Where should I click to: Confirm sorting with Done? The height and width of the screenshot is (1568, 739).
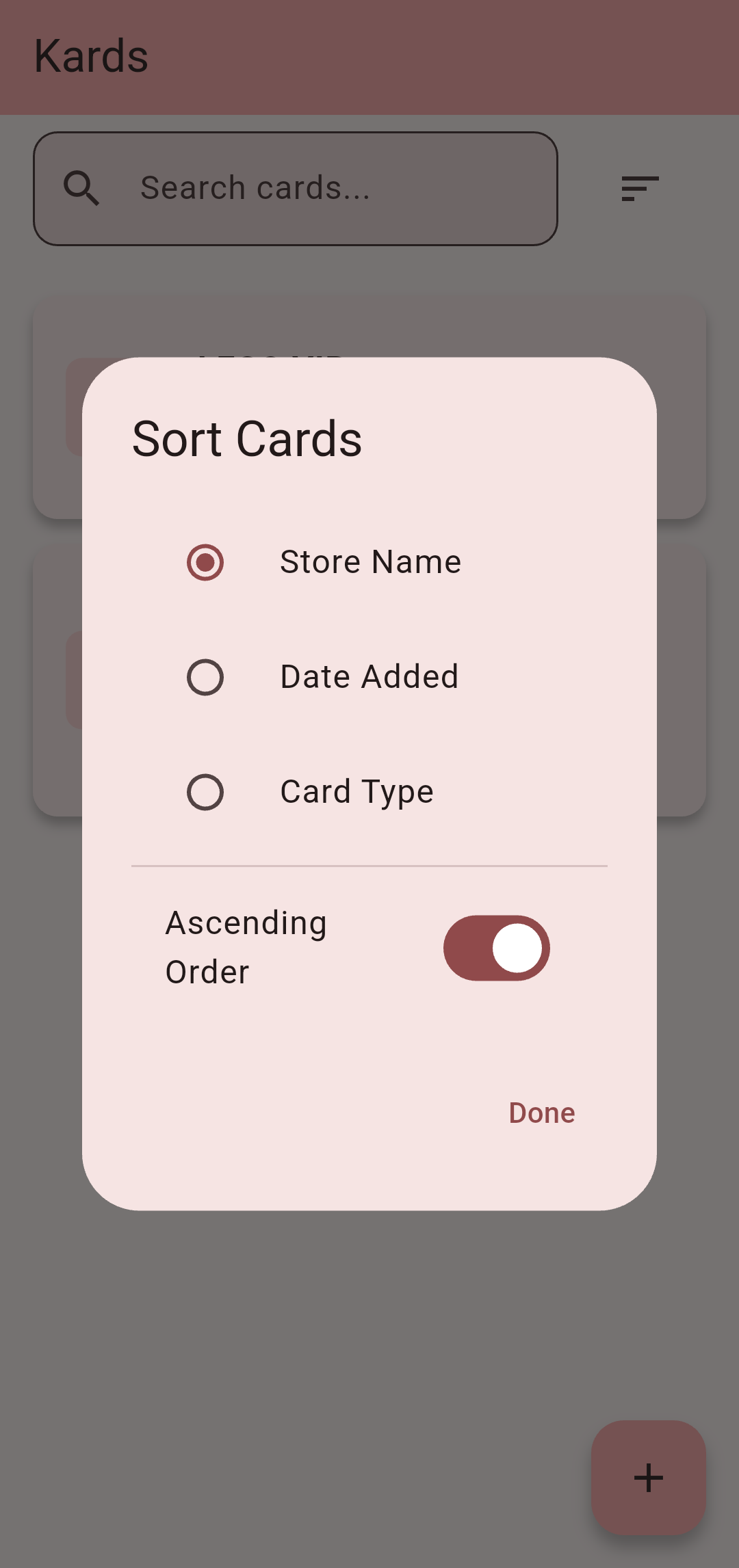[542, 1113]
